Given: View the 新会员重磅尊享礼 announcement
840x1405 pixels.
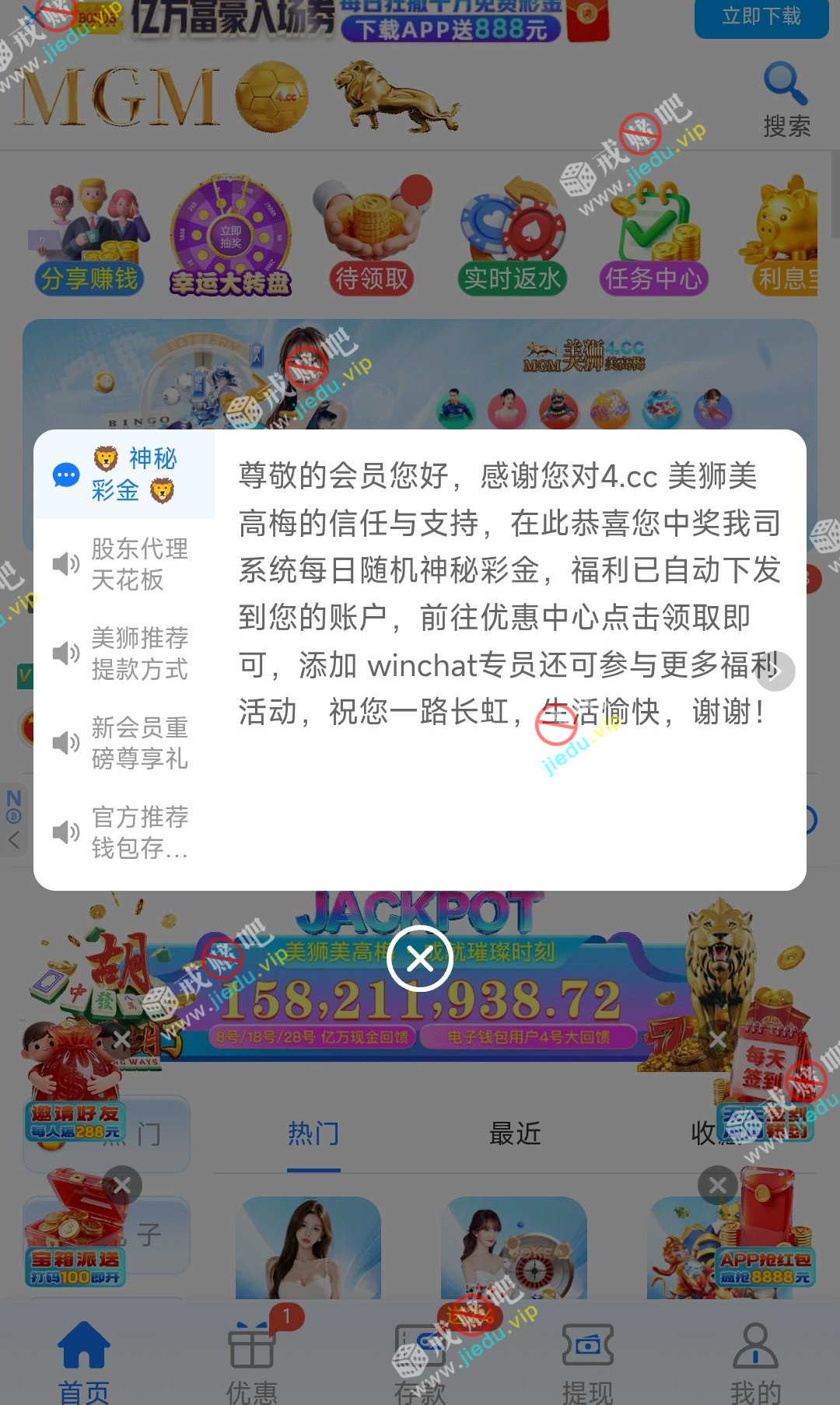Looking at the screenshot, I should (124, 743).
